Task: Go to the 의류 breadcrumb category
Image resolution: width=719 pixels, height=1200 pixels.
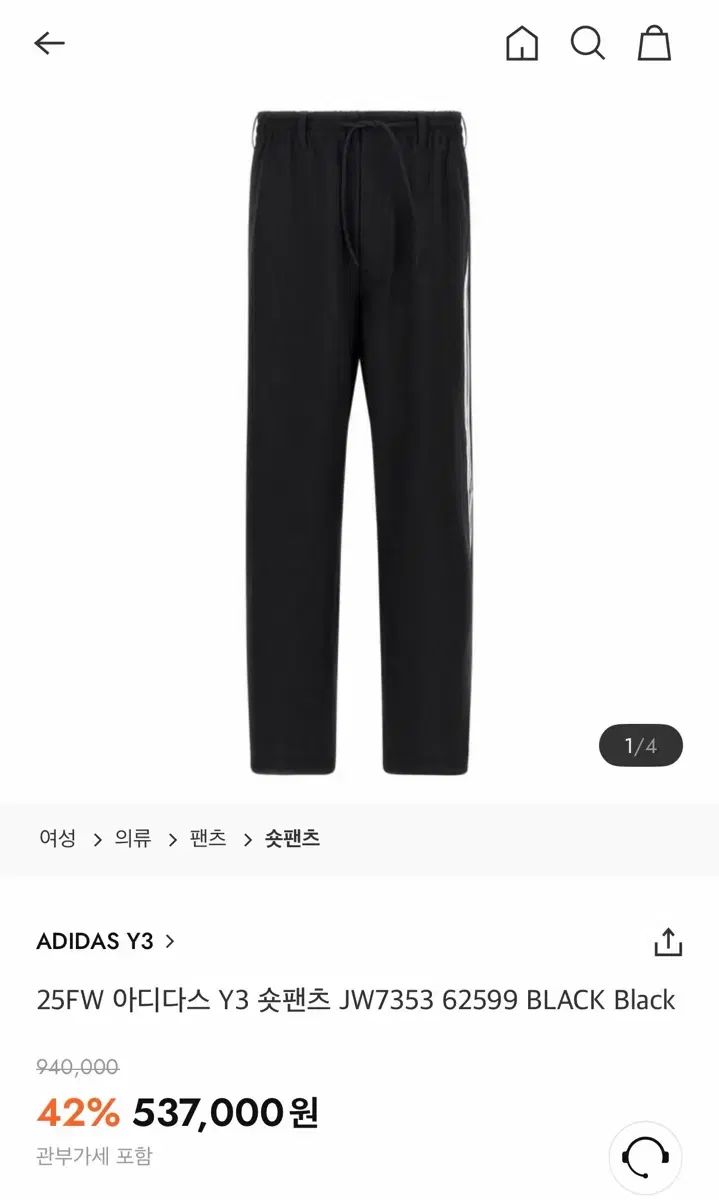Action: 132,839
